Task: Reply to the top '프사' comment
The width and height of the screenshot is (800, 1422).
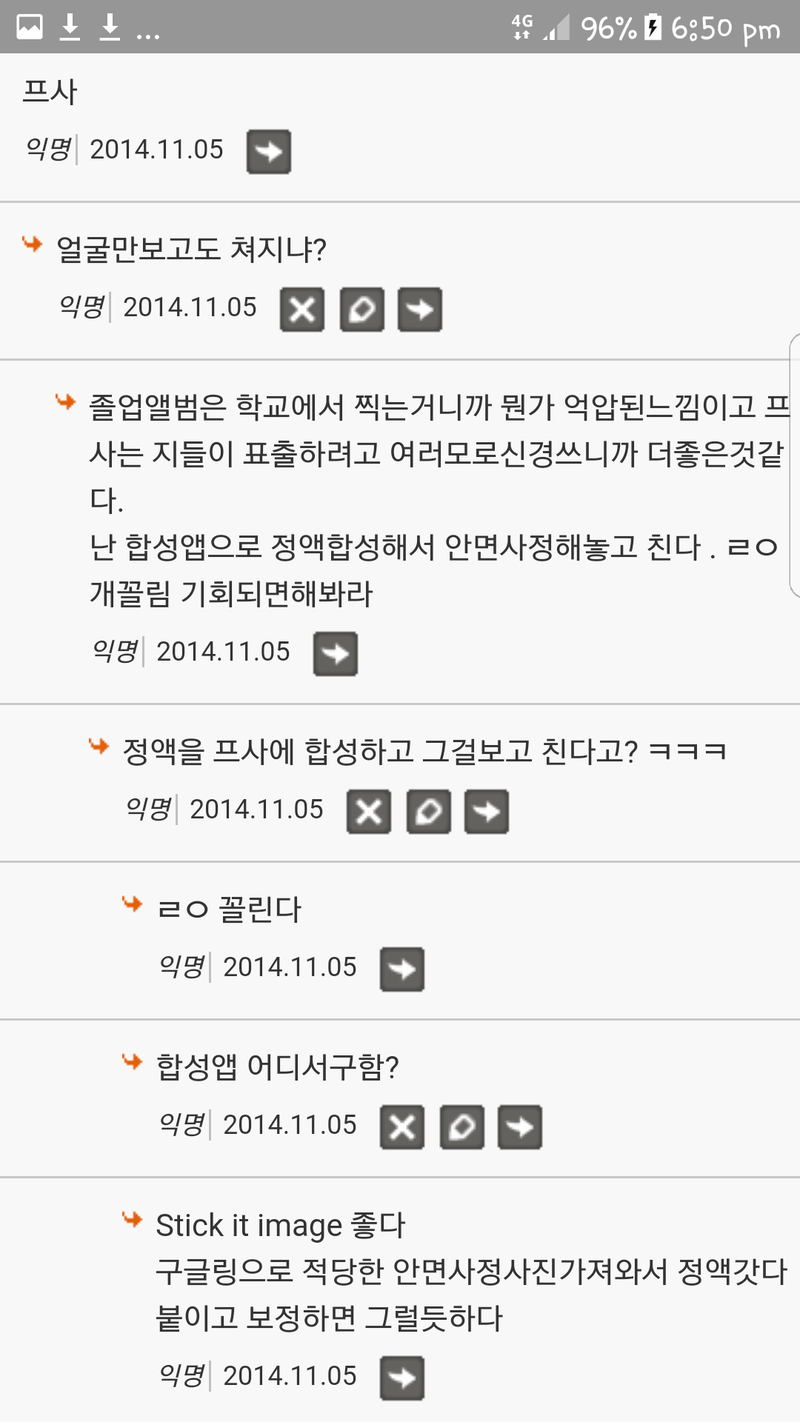Action: [x=269, y=152]
